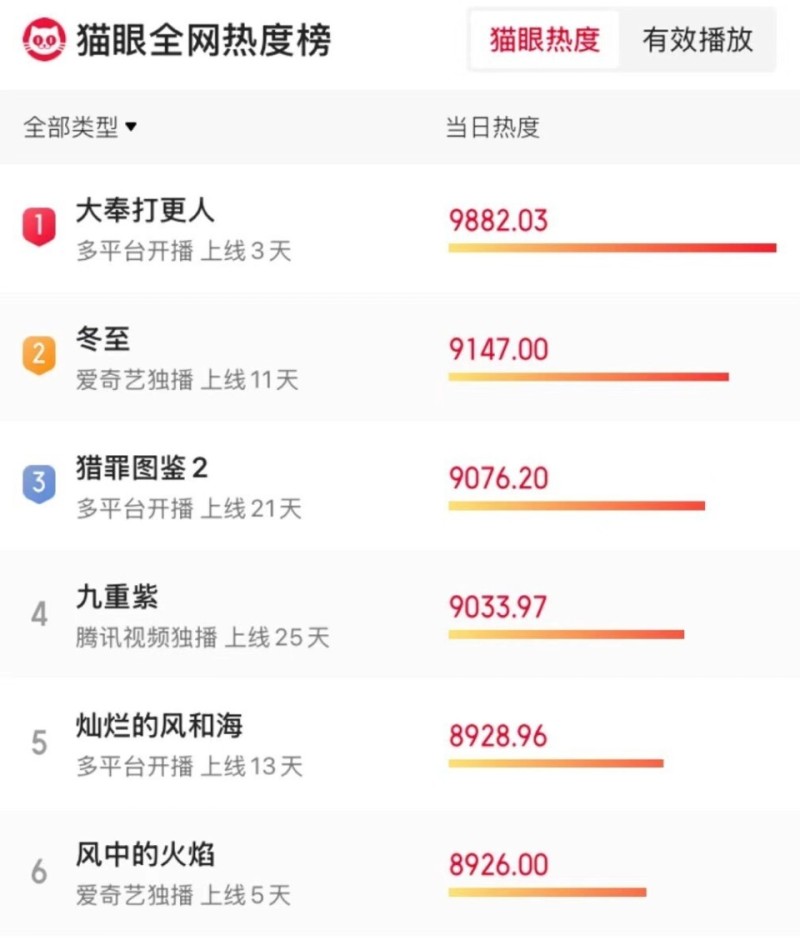The width and height of the screenshot is (800, 945).
Task: Click the 灿烂的风和海 heat score 8928.96
Action: [x=497, y=733]
